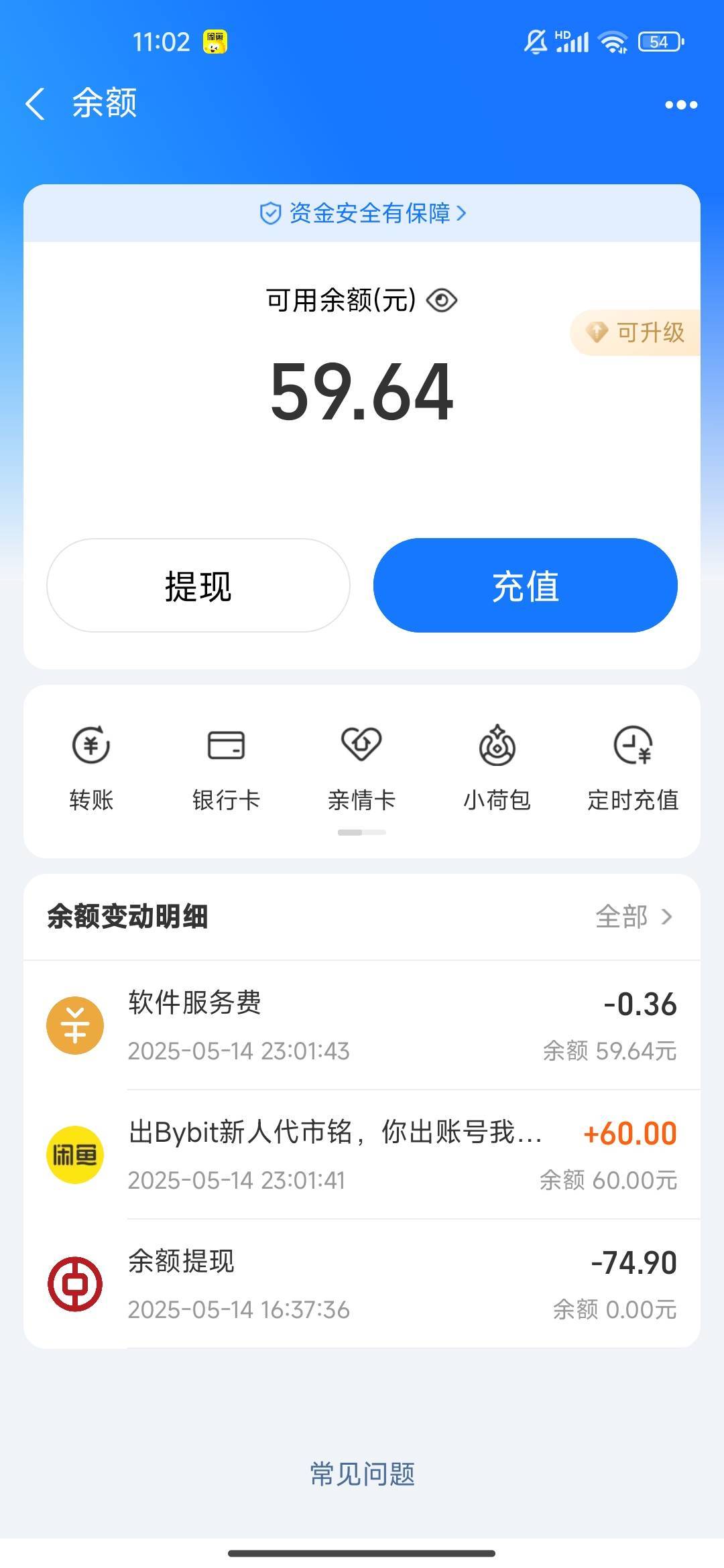This screenshot has height=1568, width=724.
Task: Open the 余额提现 -74.90 record
Action: (362, 1284)
